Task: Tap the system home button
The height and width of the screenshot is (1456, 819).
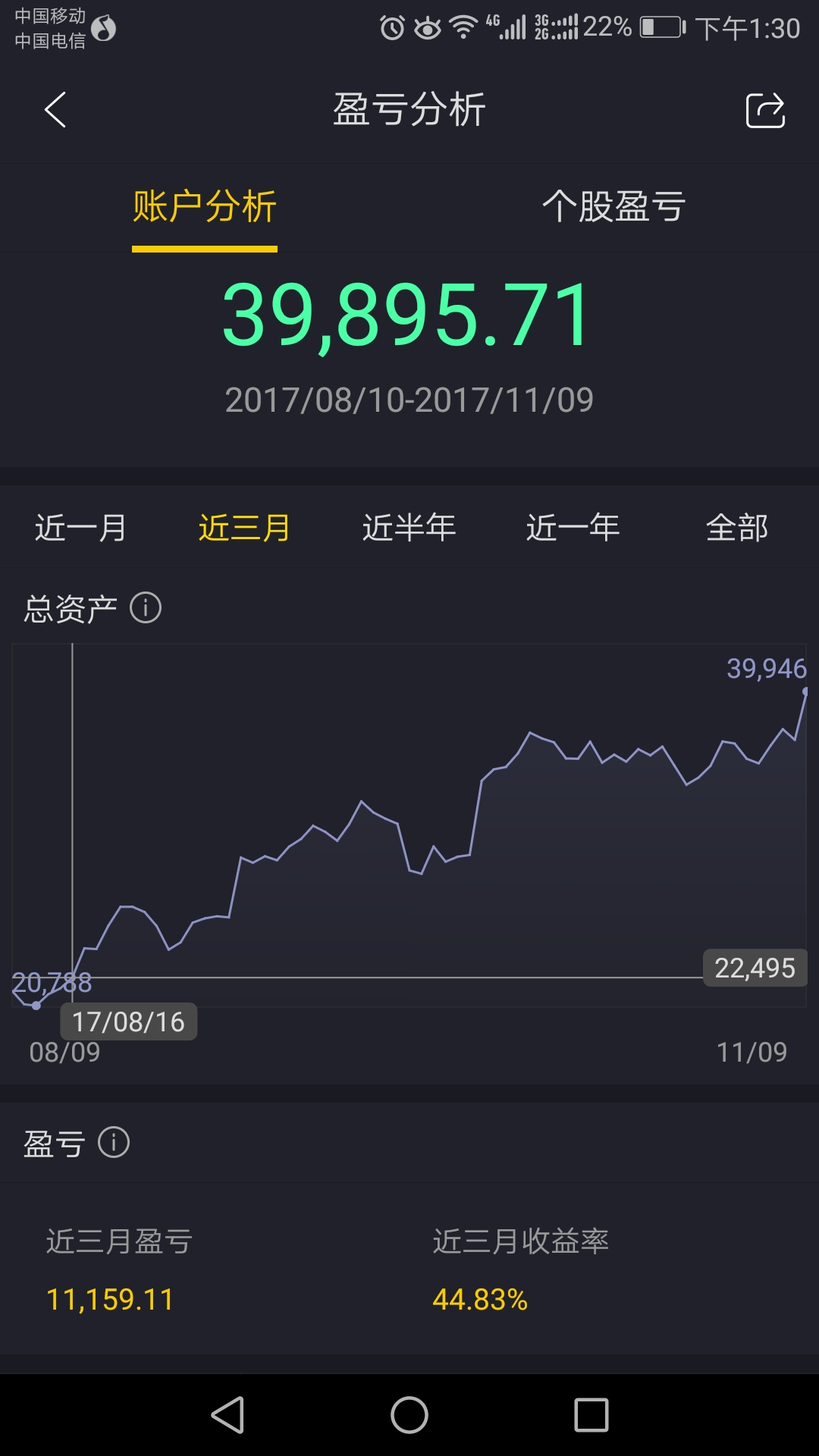Action: (409, 1415)
